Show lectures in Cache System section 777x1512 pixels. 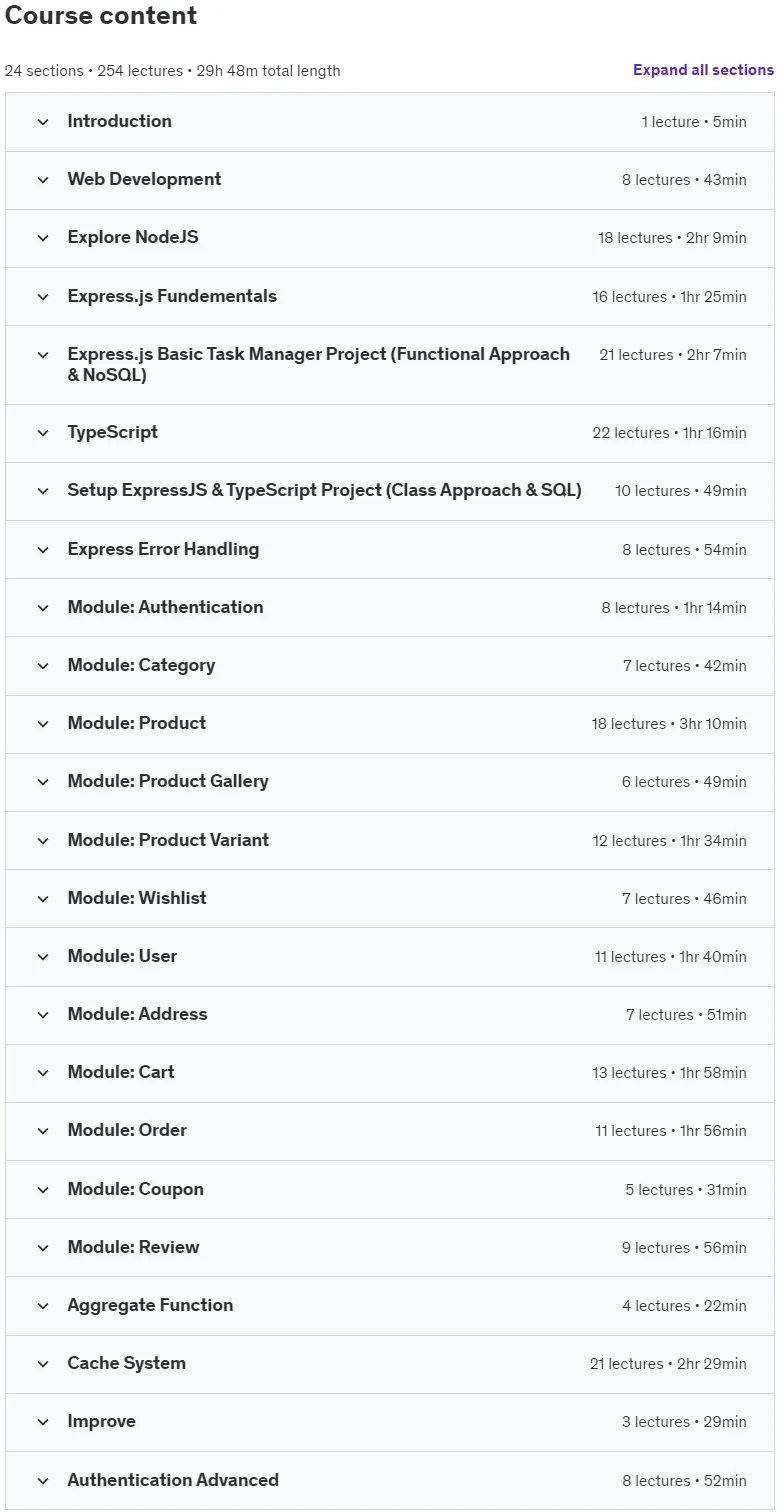coord(390,1364)
